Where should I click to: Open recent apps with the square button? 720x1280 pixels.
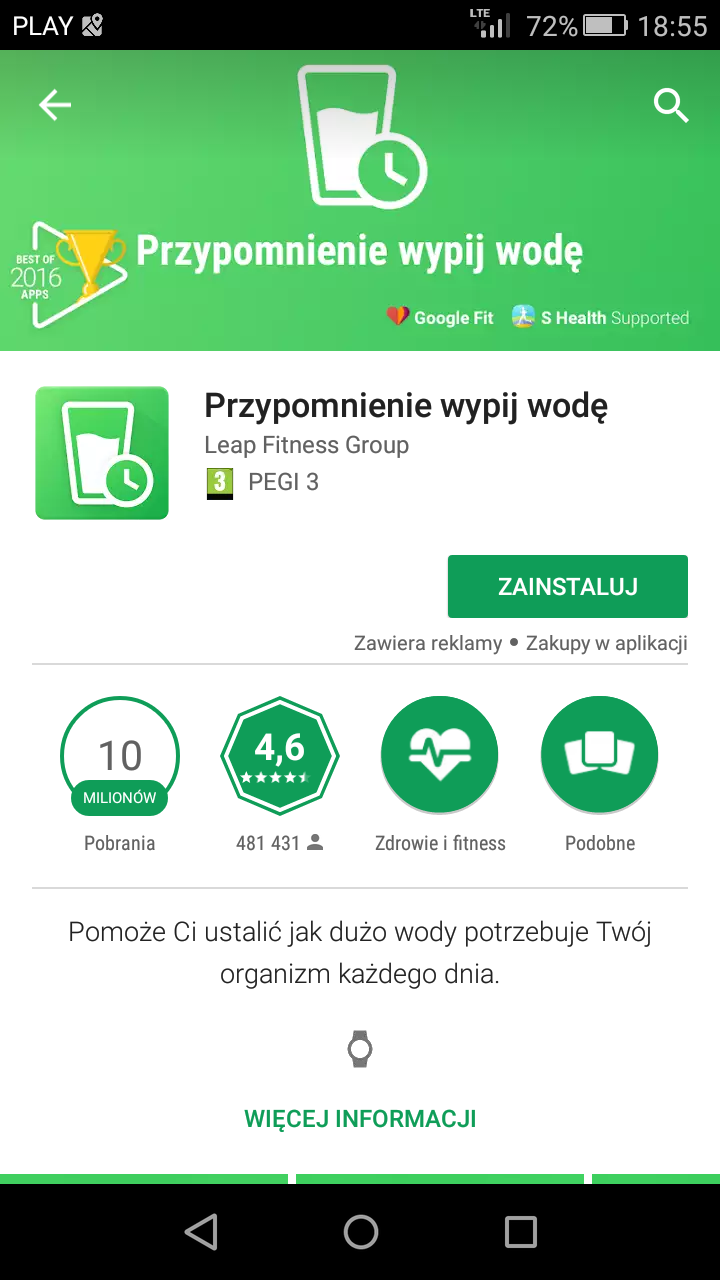520,1231
